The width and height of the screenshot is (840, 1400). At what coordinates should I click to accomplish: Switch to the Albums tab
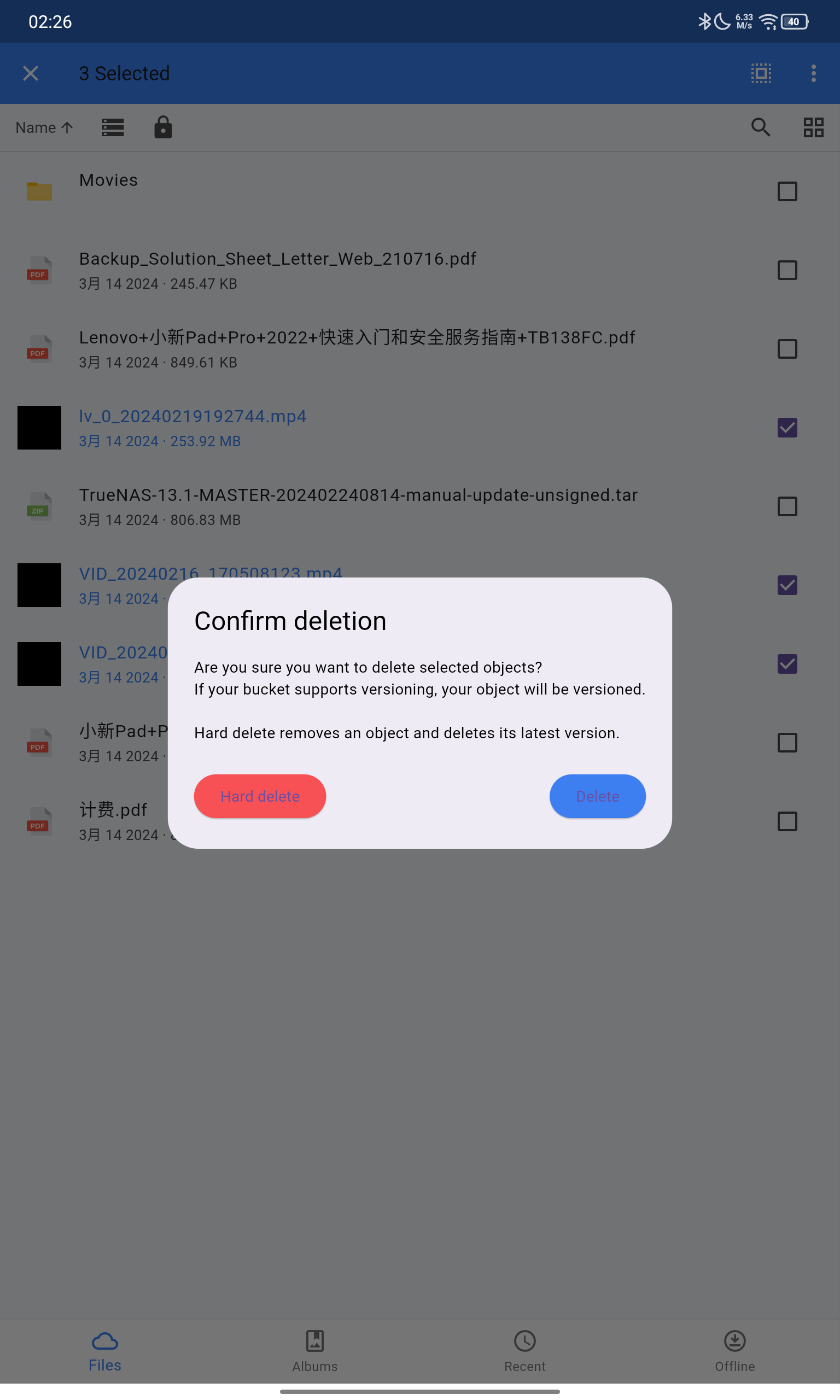pyautogui.click(x=314, y=1351)
